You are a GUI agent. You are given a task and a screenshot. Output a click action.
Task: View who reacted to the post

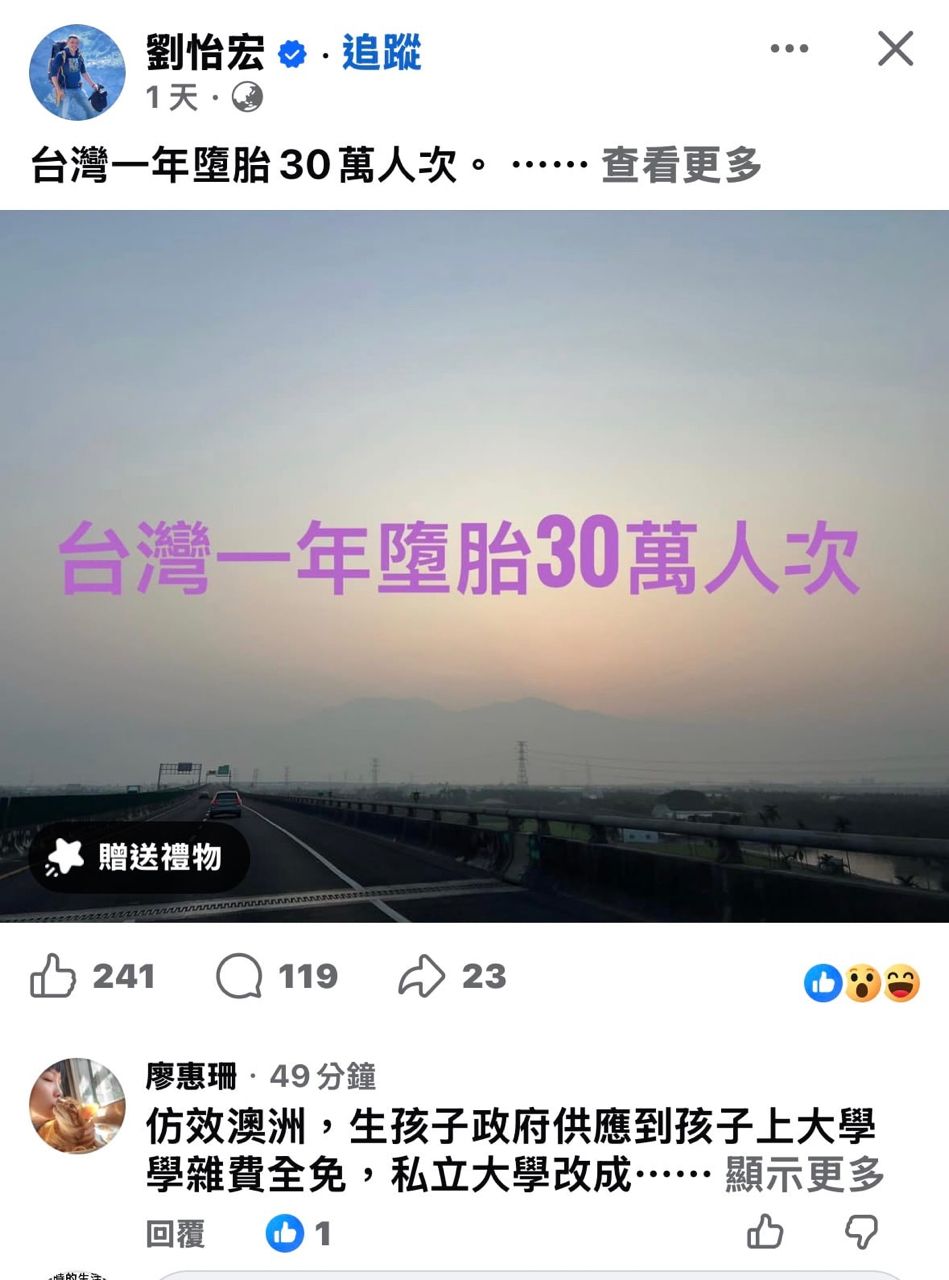coord(861,984)
